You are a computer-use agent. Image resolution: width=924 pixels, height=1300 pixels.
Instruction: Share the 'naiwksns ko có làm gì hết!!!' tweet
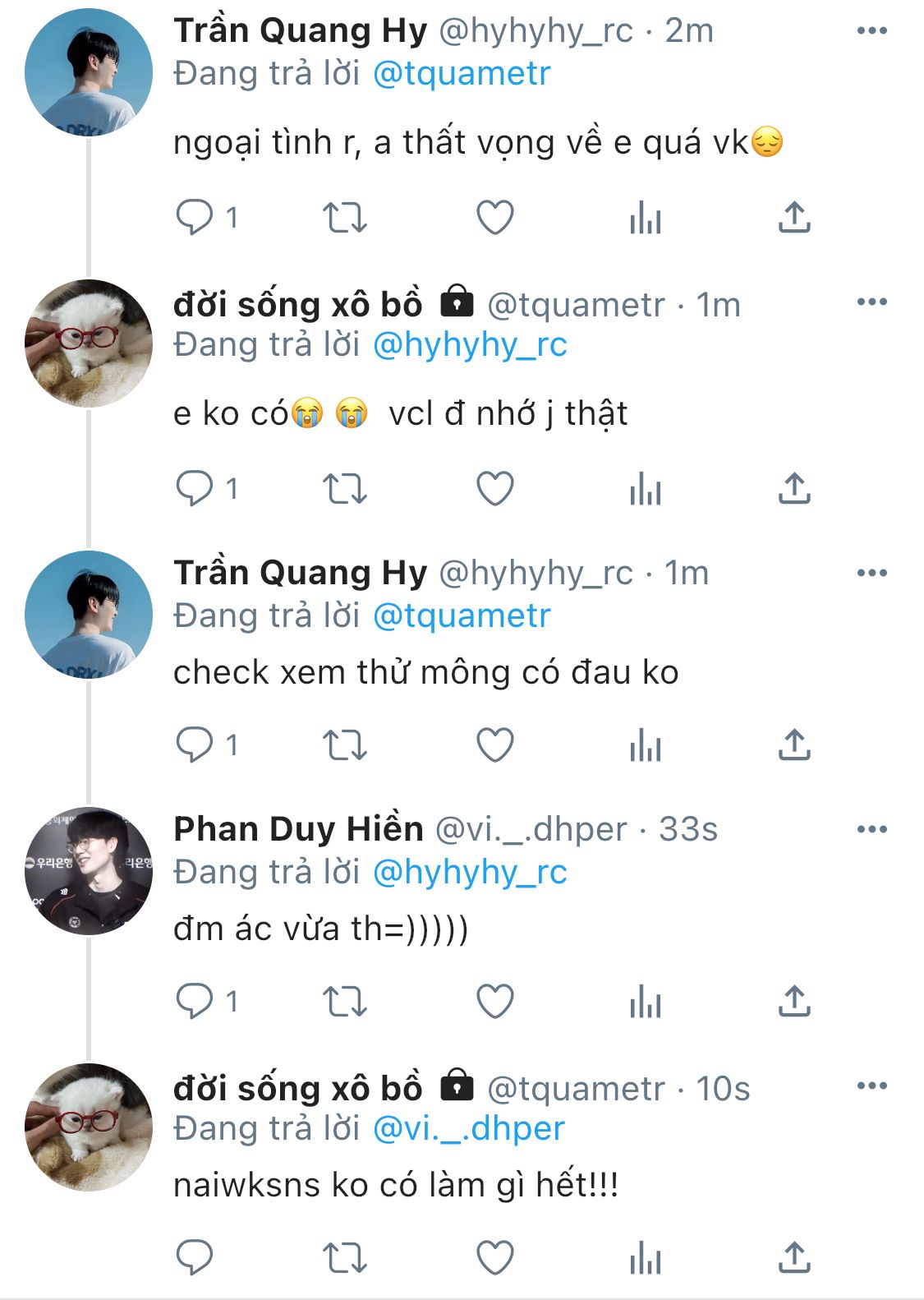(x=794, y=1257)
